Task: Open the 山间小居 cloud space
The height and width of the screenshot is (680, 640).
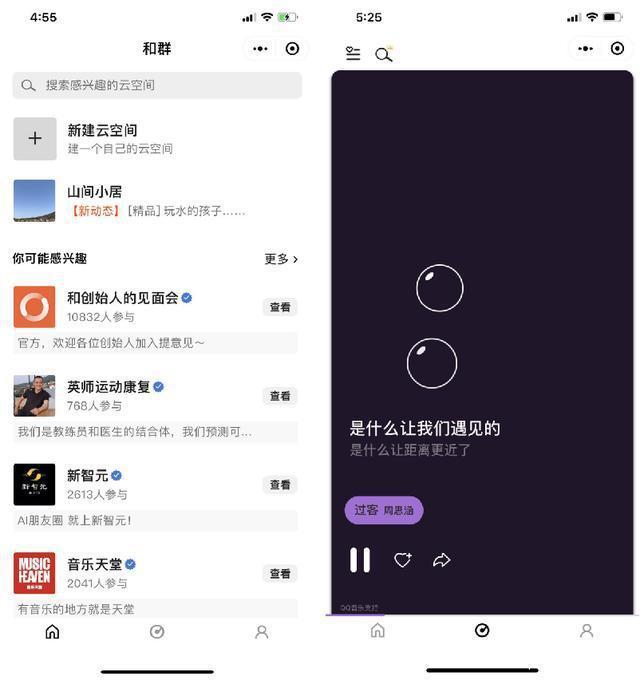Action: (x=130, y=200)
